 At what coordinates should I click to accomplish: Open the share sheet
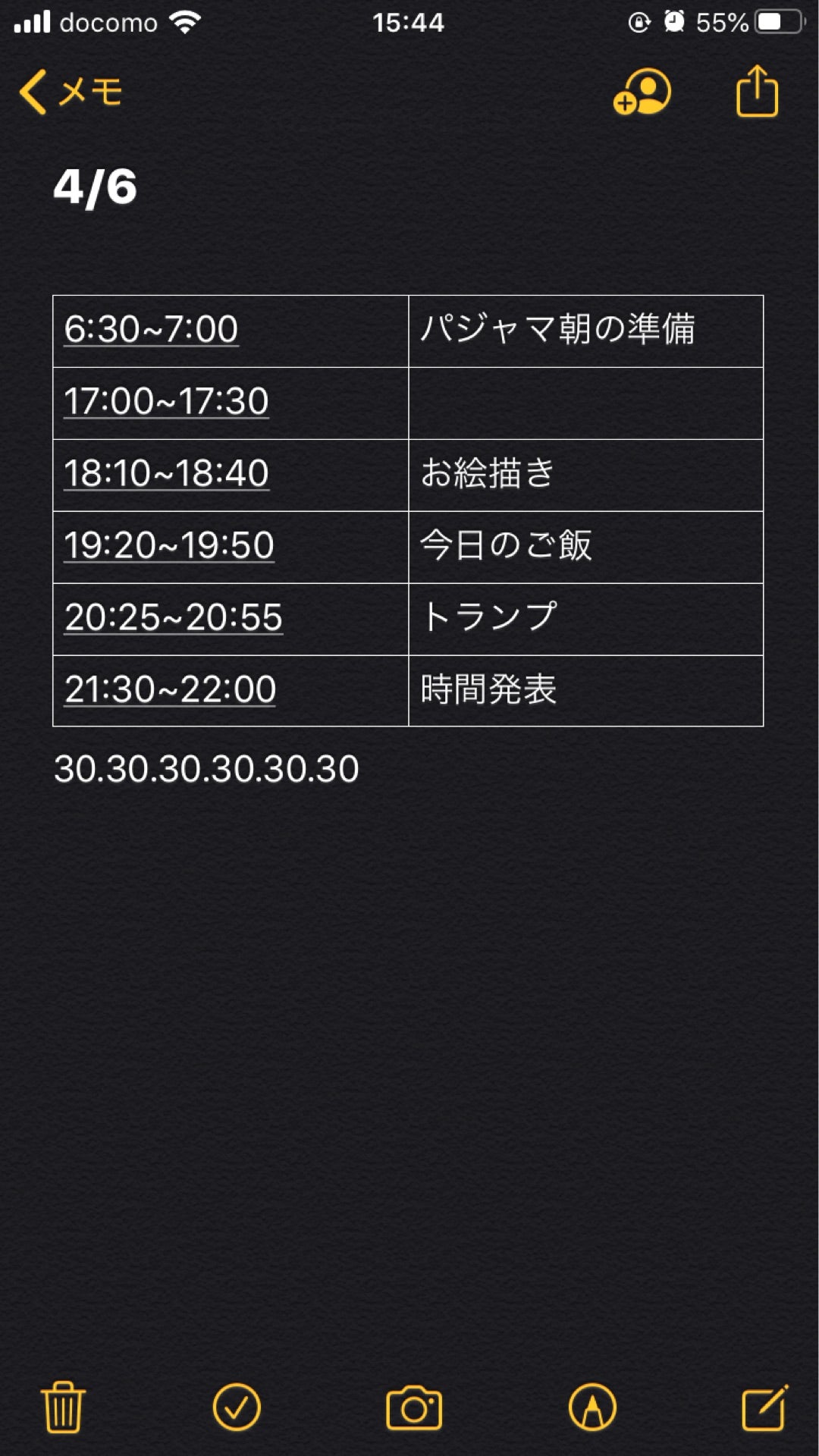(757, 93)
